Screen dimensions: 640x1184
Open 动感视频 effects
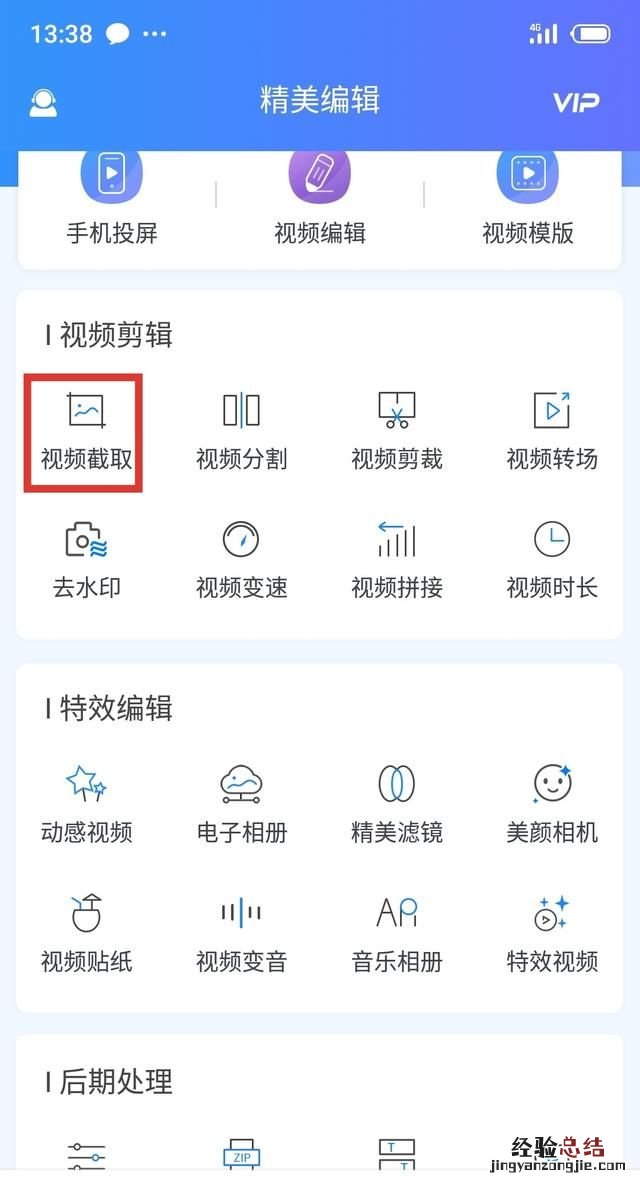click(86, 804)
